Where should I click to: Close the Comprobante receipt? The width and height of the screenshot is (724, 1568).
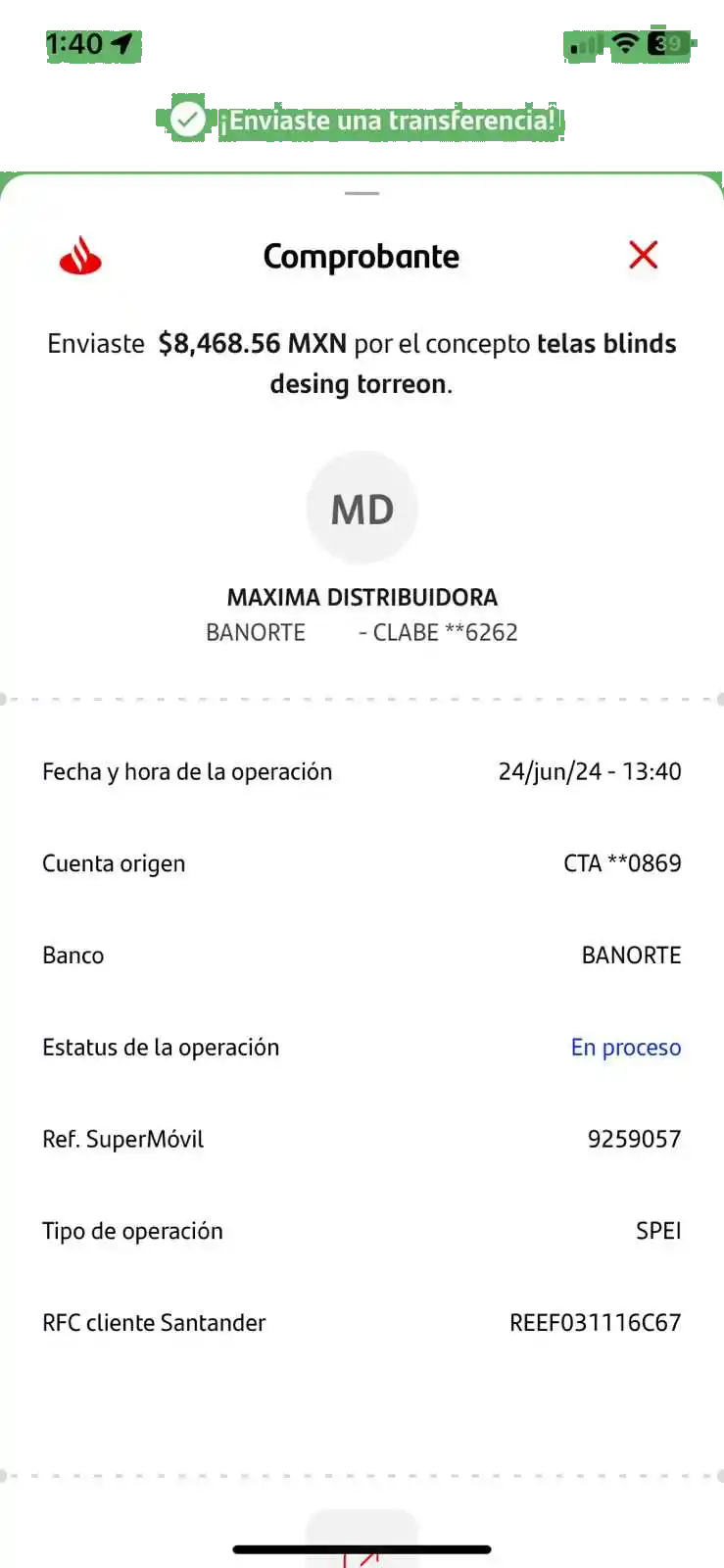(643, 255)
